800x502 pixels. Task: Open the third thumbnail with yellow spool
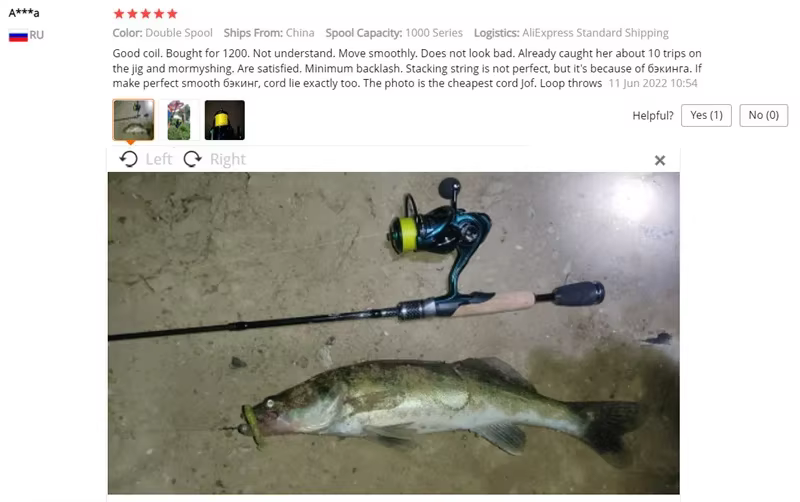[224, 120]
